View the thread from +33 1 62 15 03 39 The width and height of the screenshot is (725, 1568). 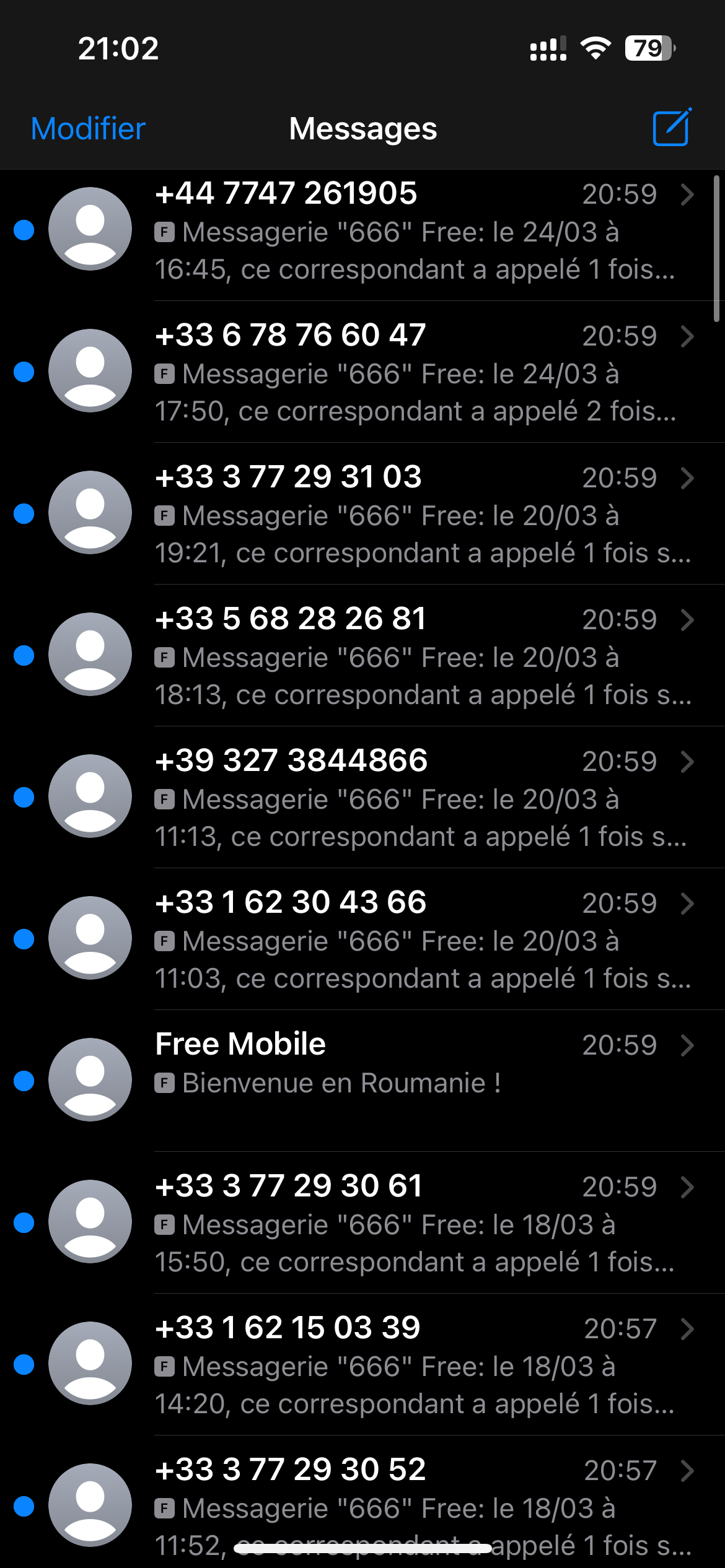(x=362, y=1365)
